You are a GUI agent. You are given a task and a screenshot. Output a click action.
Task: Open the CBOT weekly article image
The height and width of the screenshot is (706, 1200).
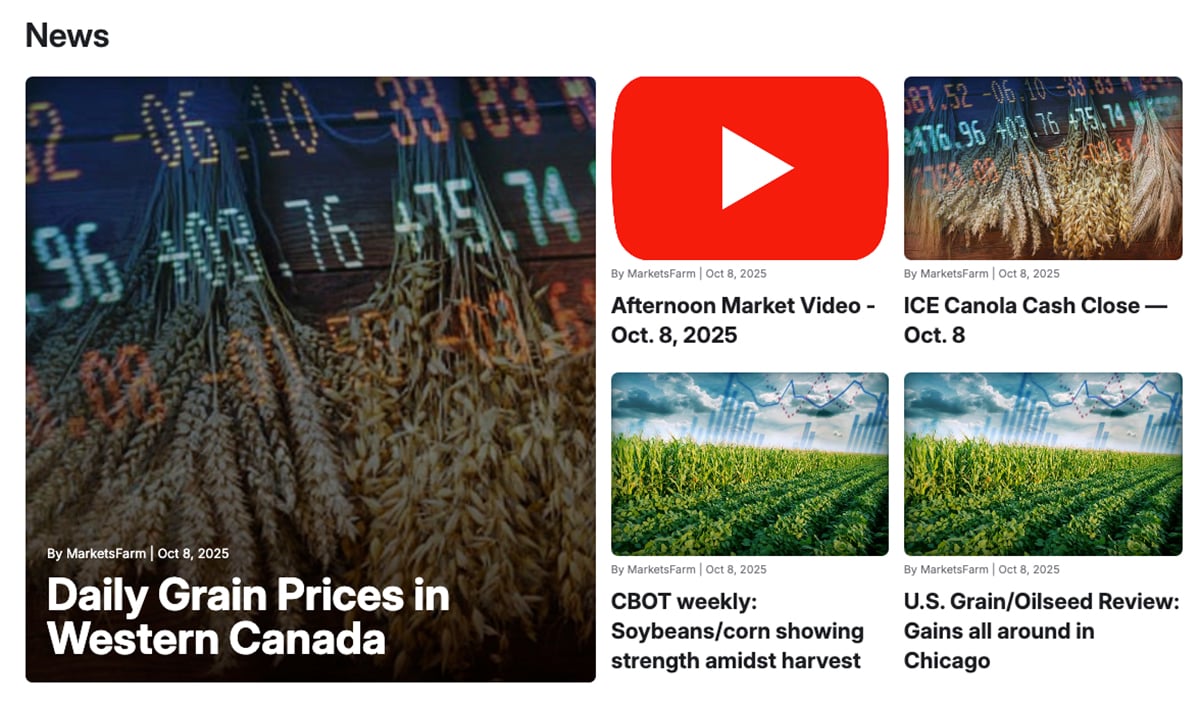[749, 464]
